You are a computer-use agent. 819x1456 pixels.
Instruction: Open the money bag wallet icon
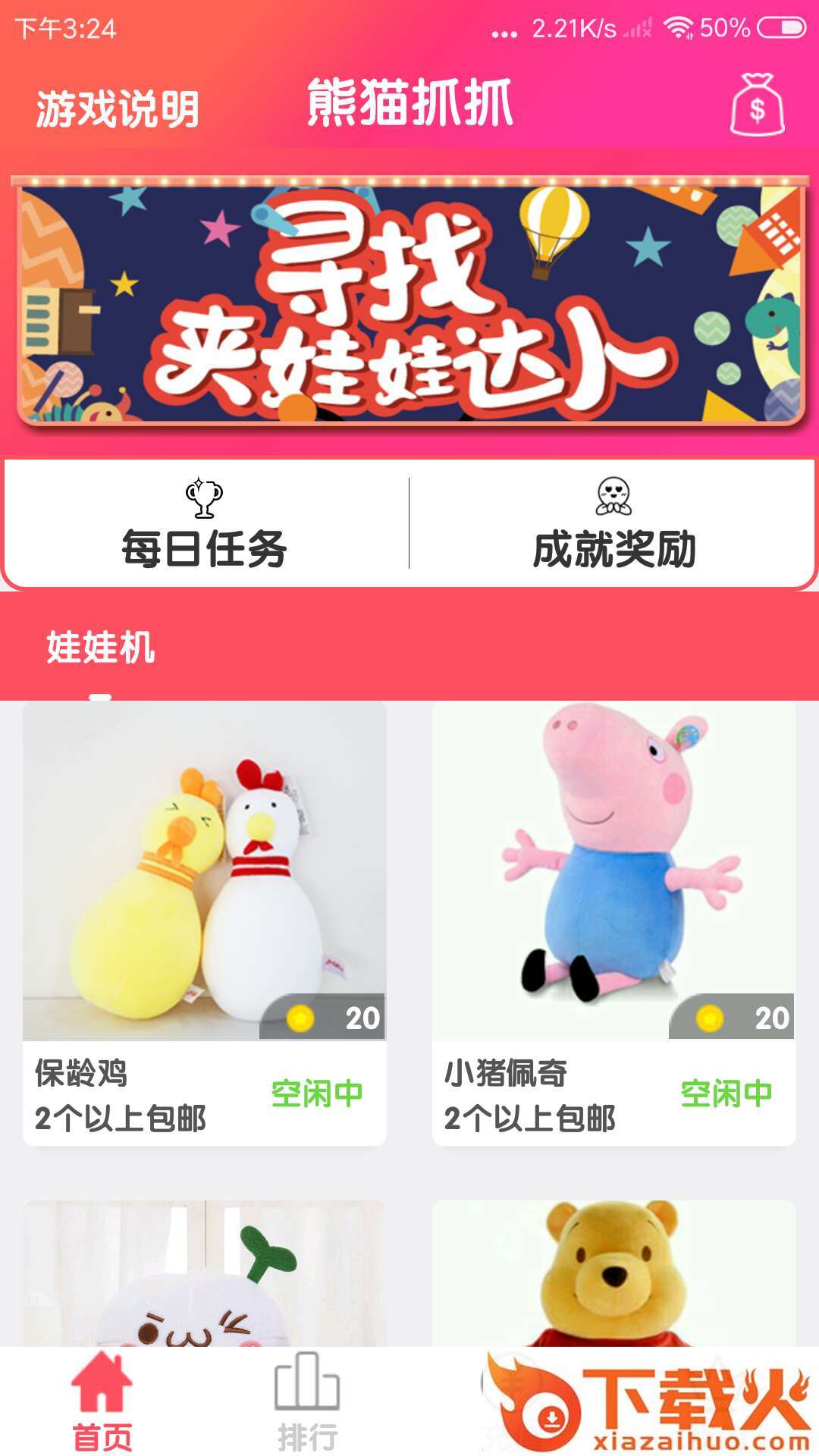coord(757,106)
